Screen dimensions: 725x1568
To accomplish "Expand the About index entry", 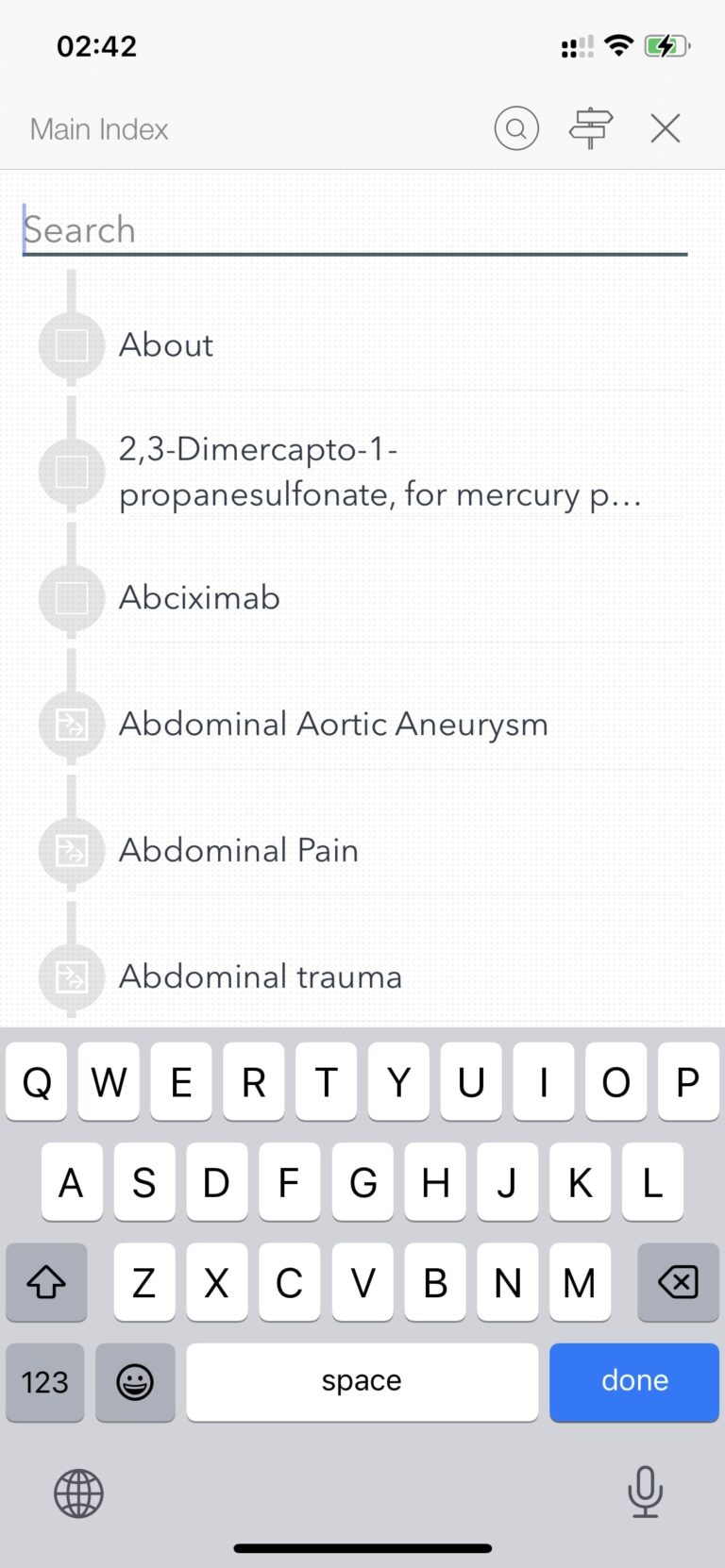I will [x=165, y=344].
